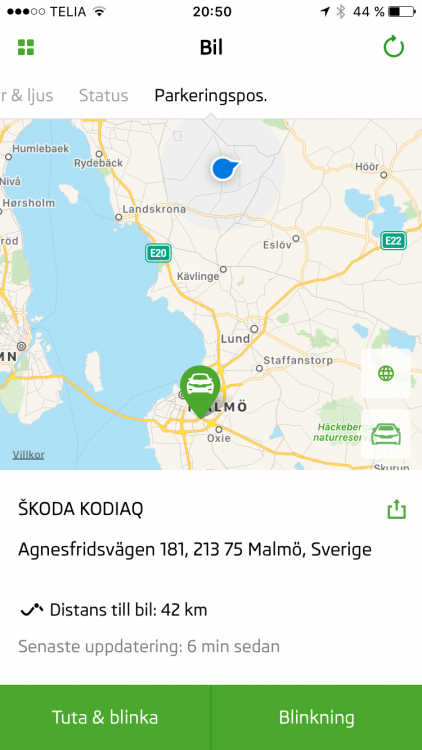Share the ŠKODA KODIAQ parking position
This screenshot has height=750, width=422.
(x=397, y=509)
